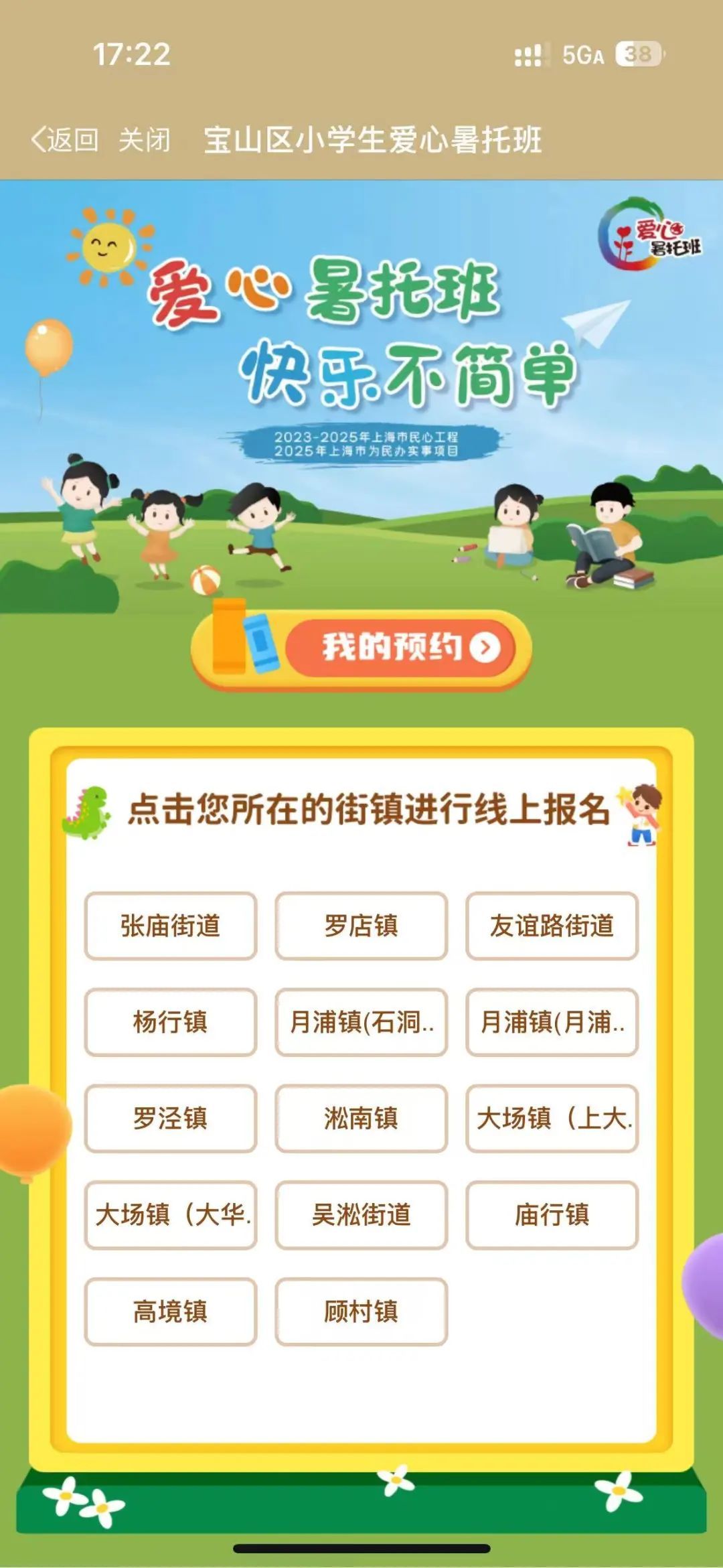Open 我的预约 my reservations
Viewport: 723px width, 1568px height.
pos(400,648)
